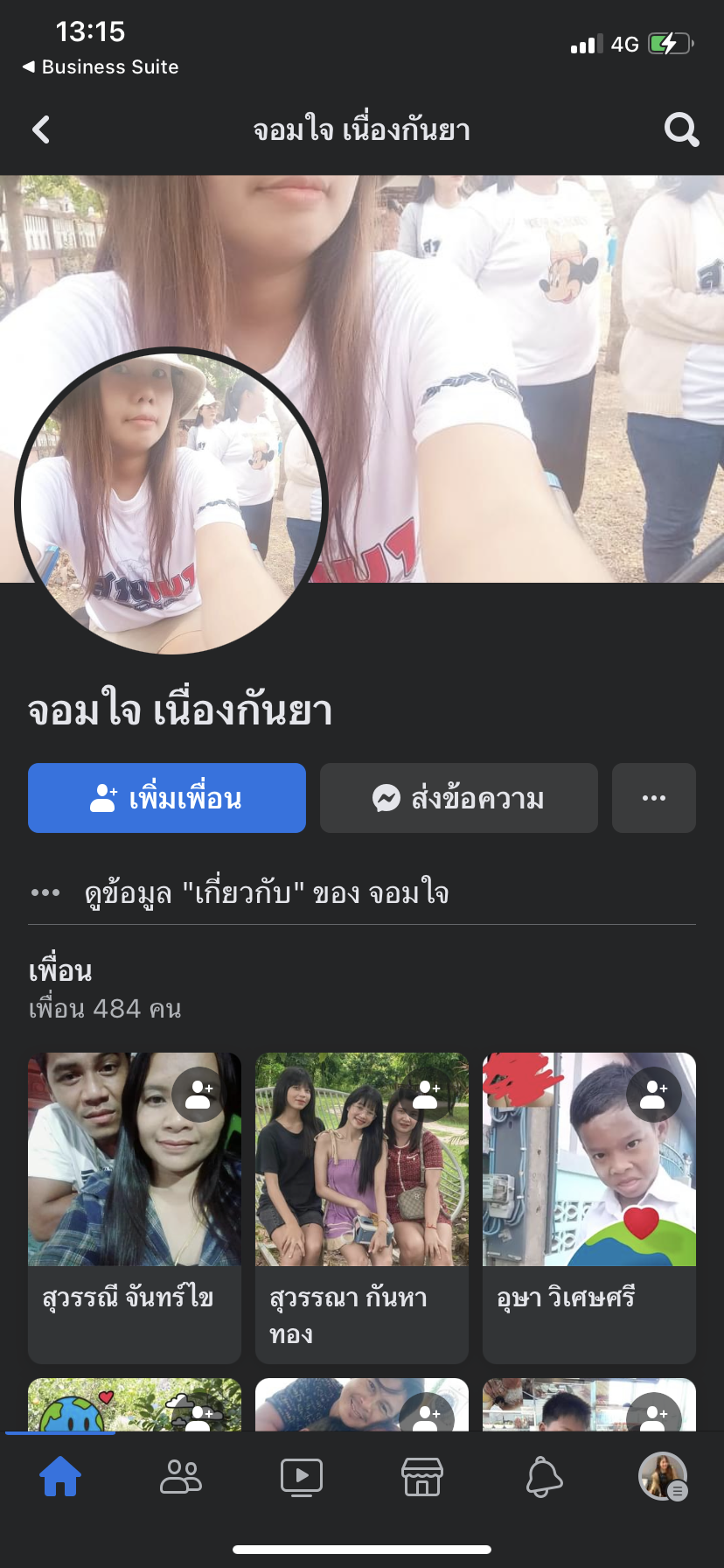Open friend card อุษา วิเศษศรี
The width and height of the screenshot is (724, 1568).
pyautogui.click(x=589, y=1207)
